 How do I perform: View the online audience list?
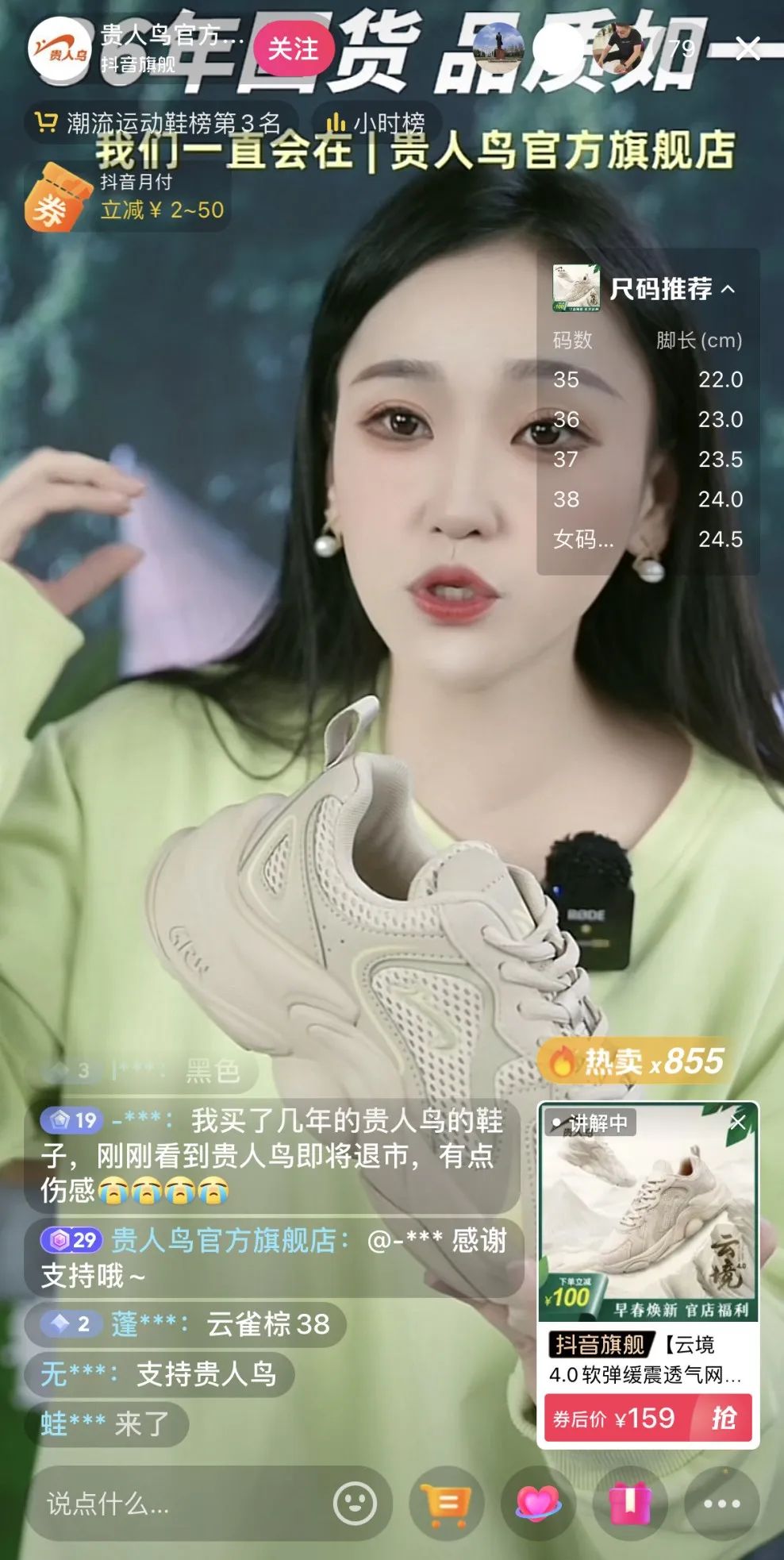click(681, 49)
